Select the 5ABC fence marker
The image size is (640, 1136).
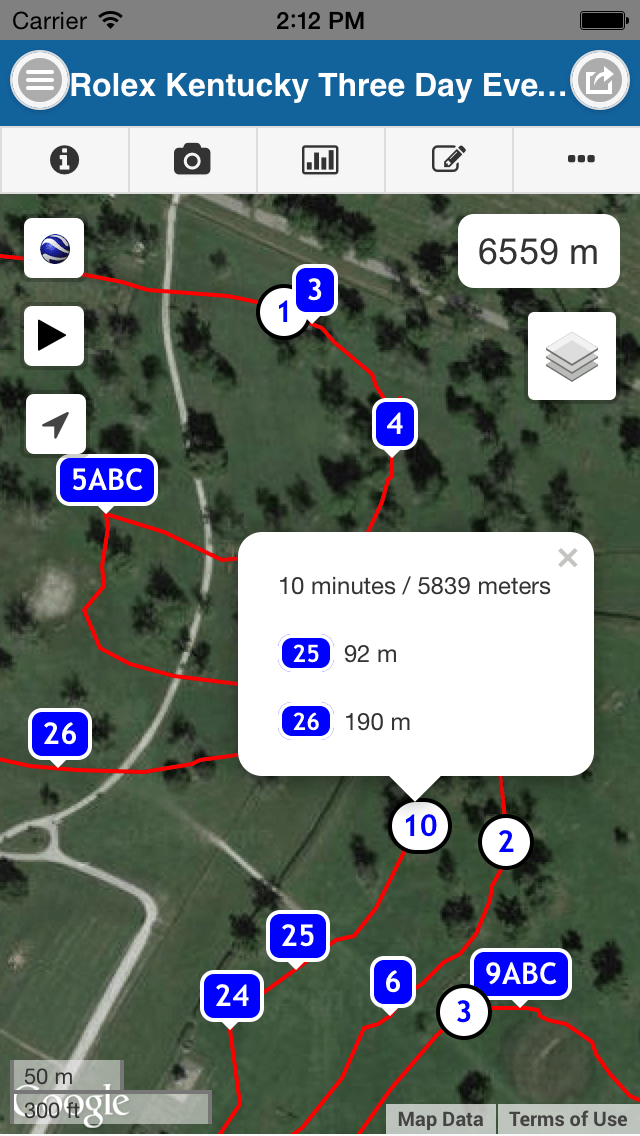pos(107,481)
